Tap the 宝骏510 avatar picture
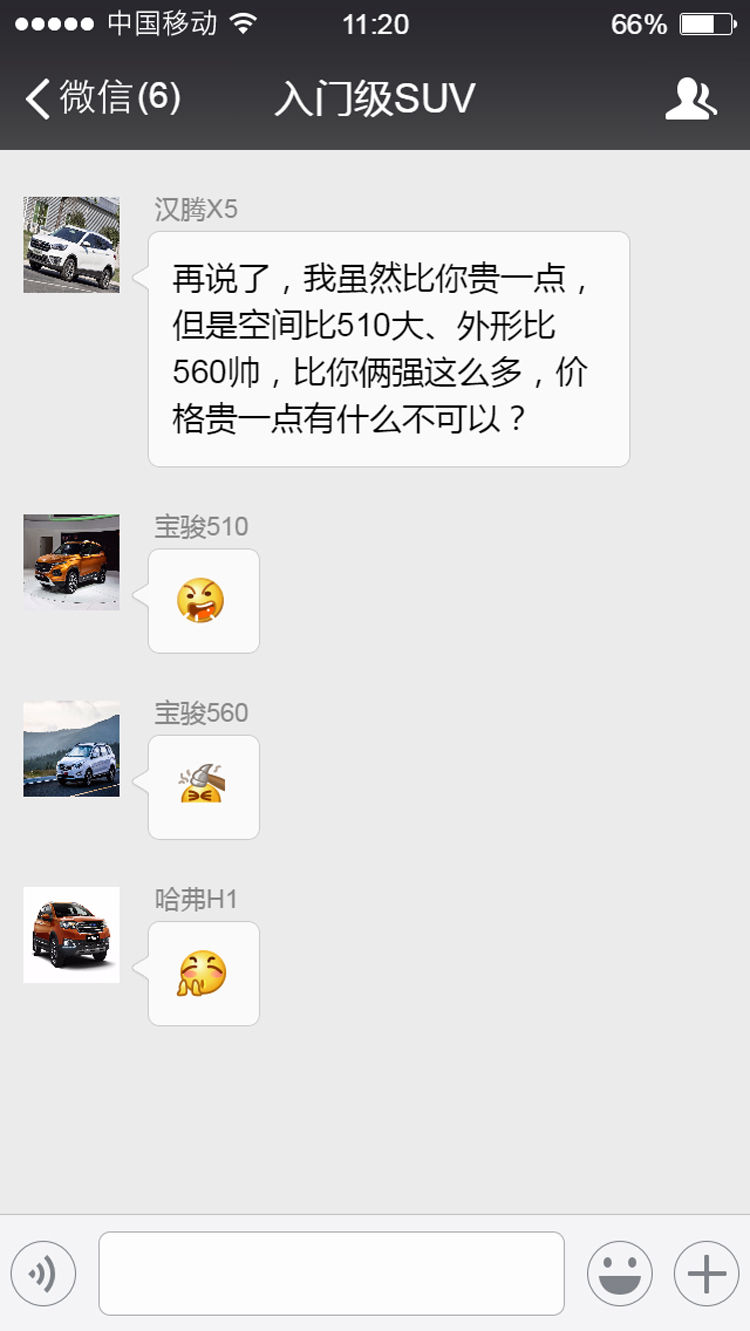 71,562
